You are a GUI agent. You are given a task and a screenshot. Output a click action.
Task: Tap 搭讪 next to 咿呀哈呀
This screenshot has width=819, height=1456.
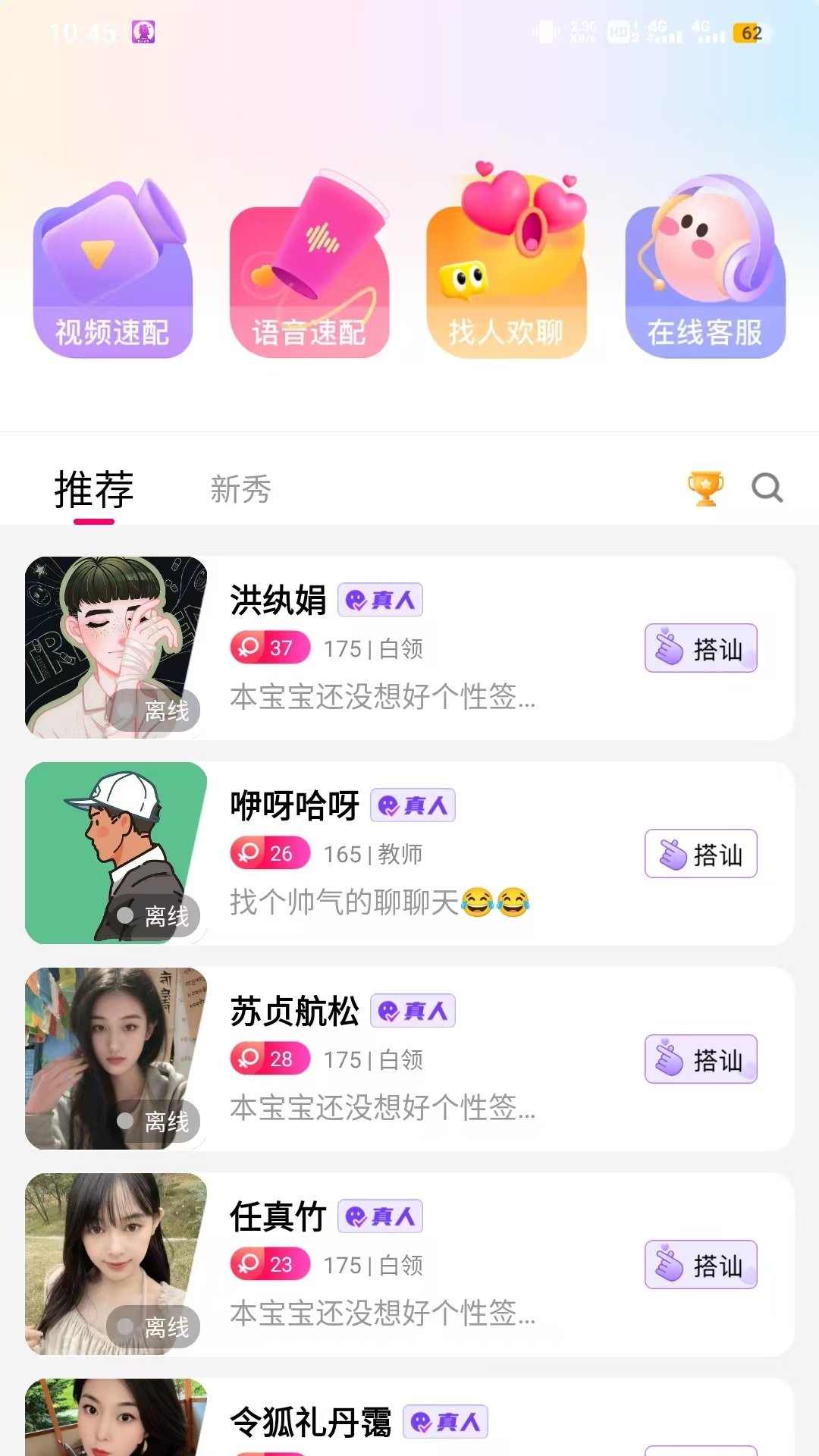click(x=701, y=854)
